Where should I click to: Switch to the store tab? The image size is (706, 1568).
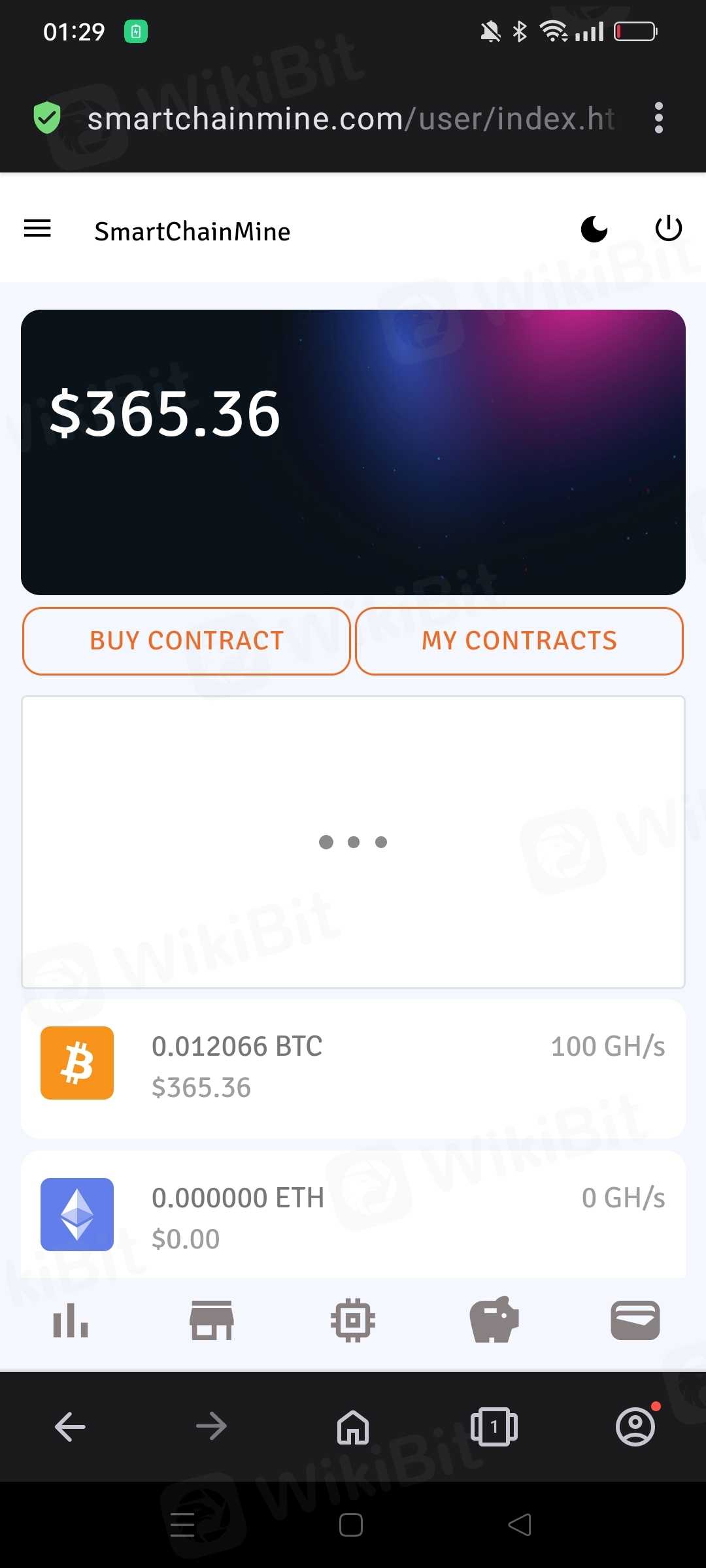pos(212,1320)
